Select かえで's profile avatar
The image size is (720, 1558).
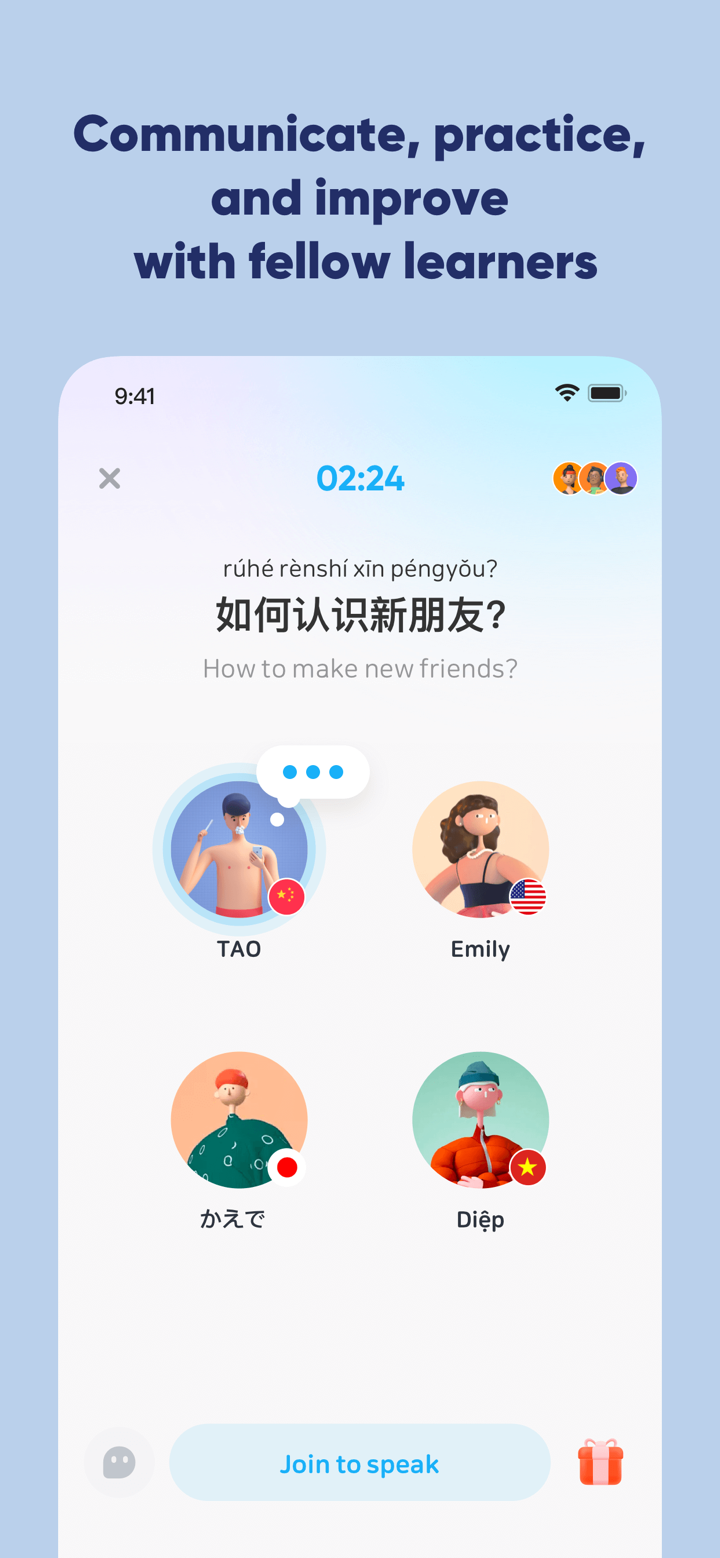(238, 1119)
